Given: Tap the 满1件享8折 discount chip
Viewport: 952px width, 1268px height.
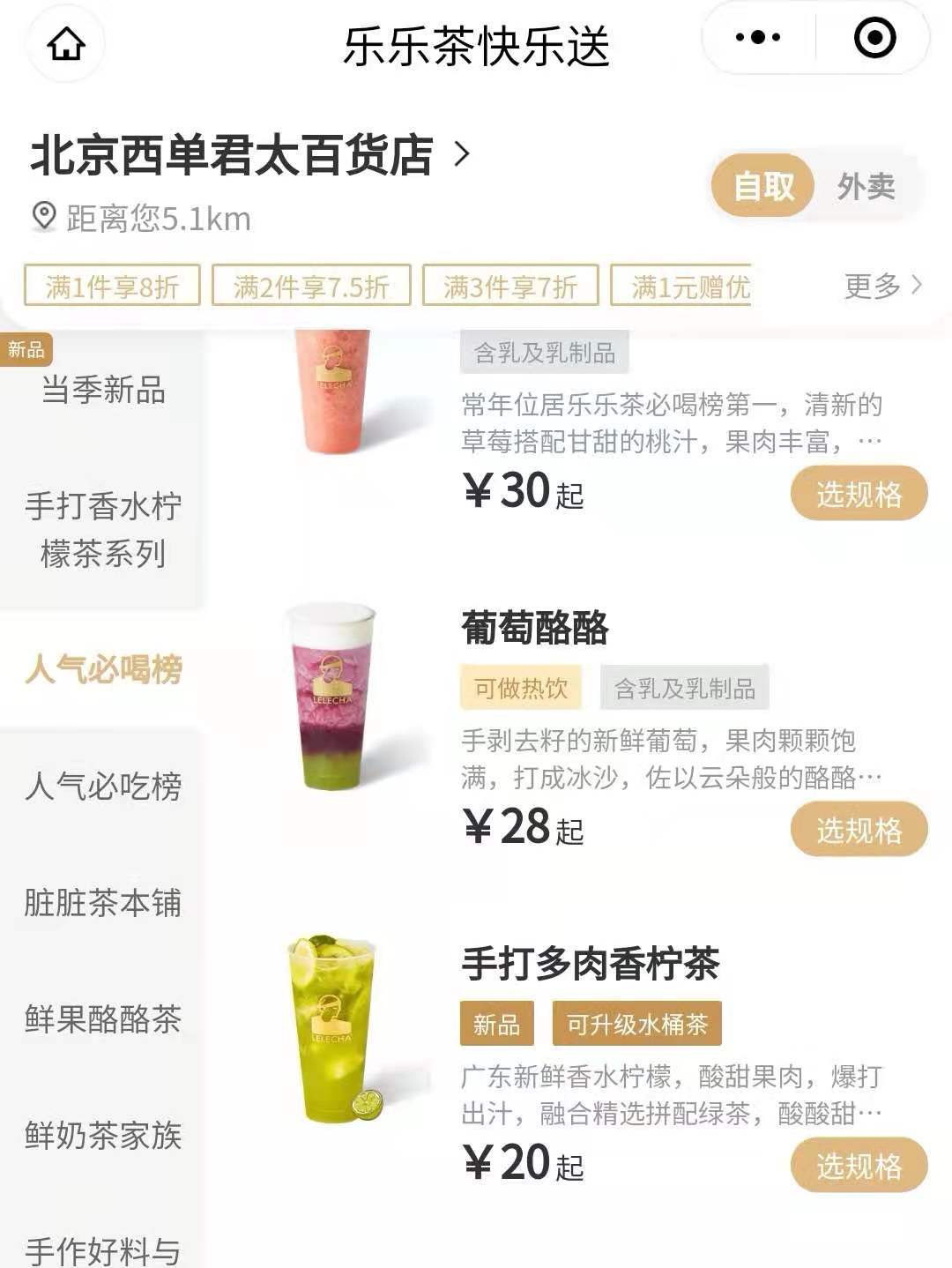Looking at the screenshot, I should click(112, 286).
